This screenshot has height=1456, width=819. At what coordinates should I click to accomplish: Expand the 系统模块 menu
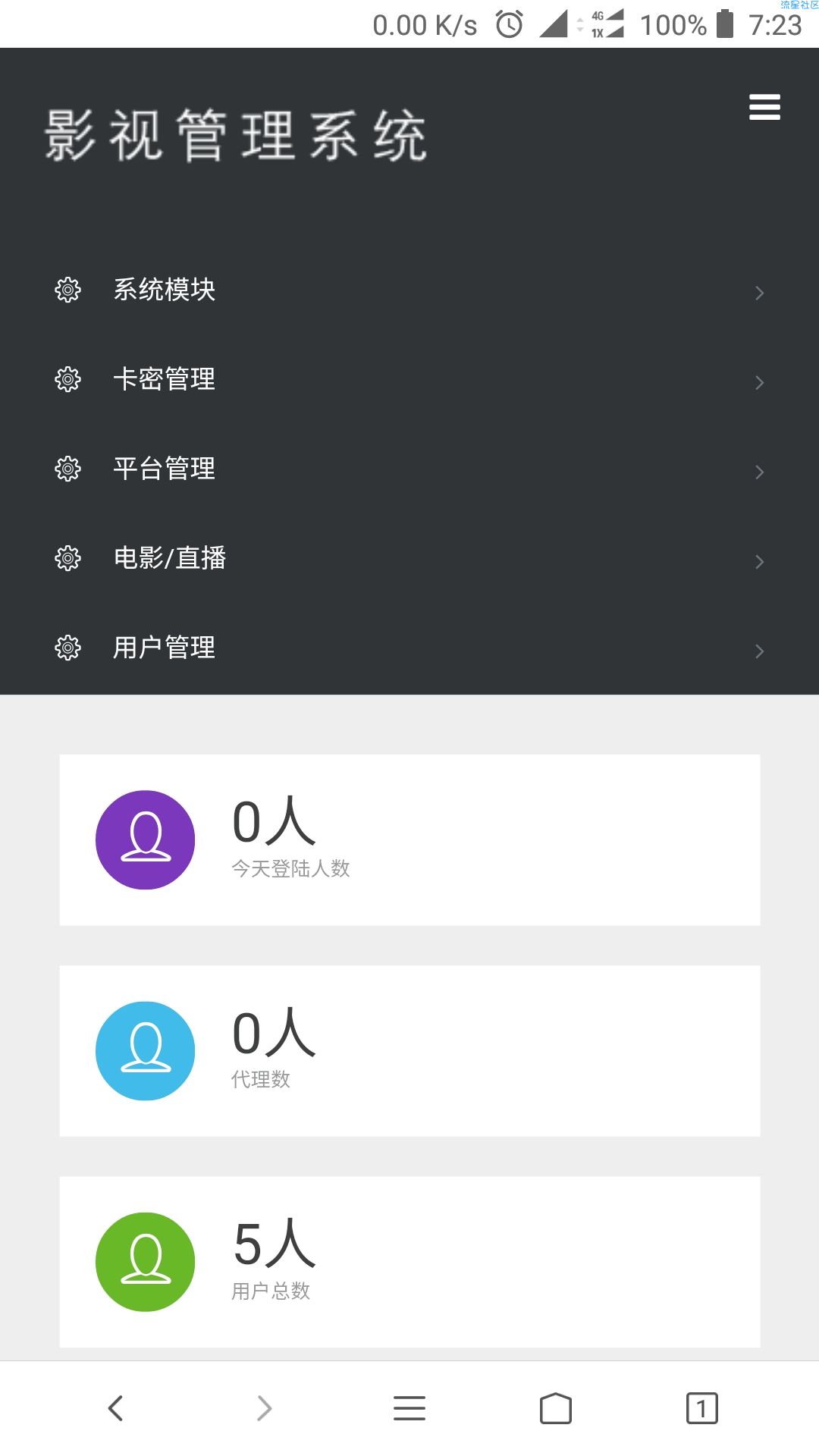pos(409,290)
